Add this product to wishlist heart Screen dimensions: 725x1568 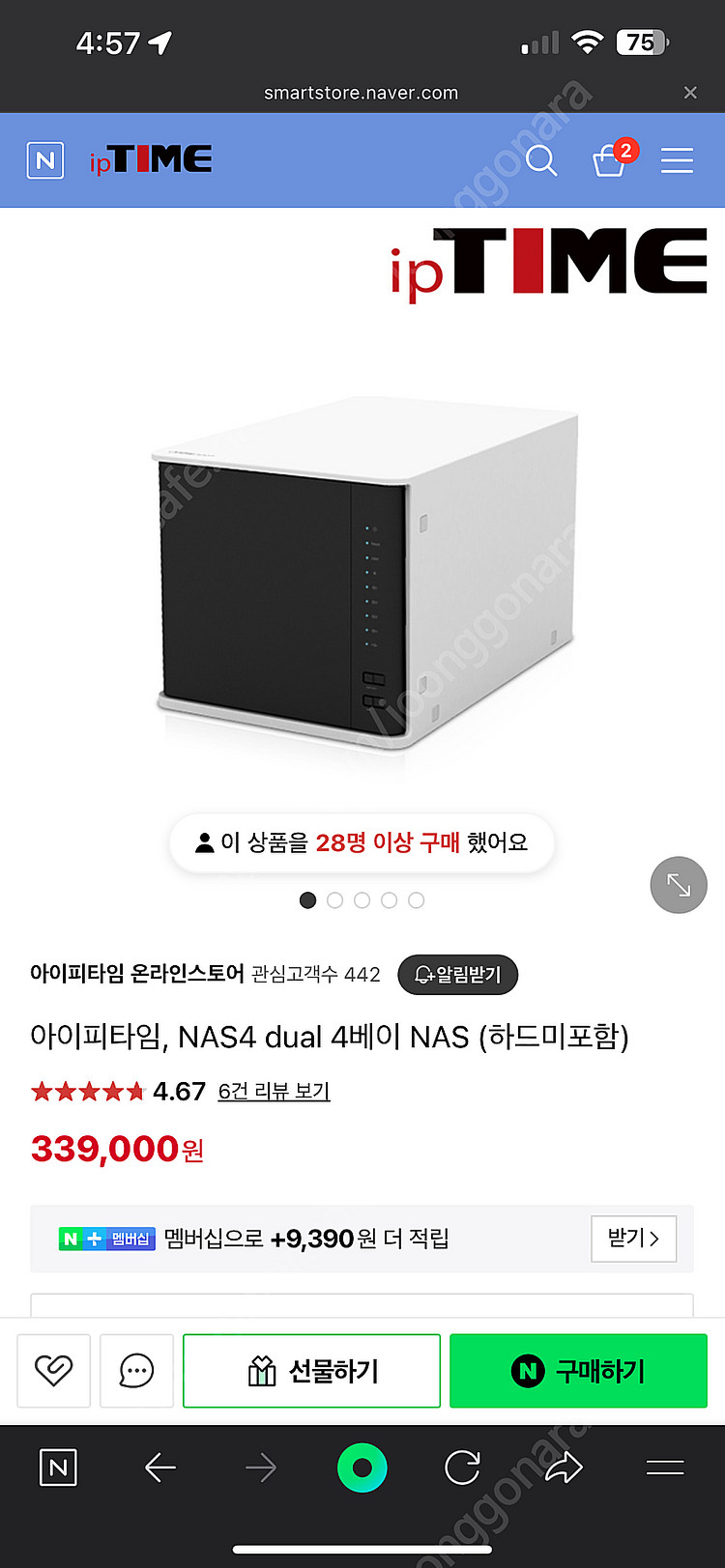click(x=54, y=1370)
